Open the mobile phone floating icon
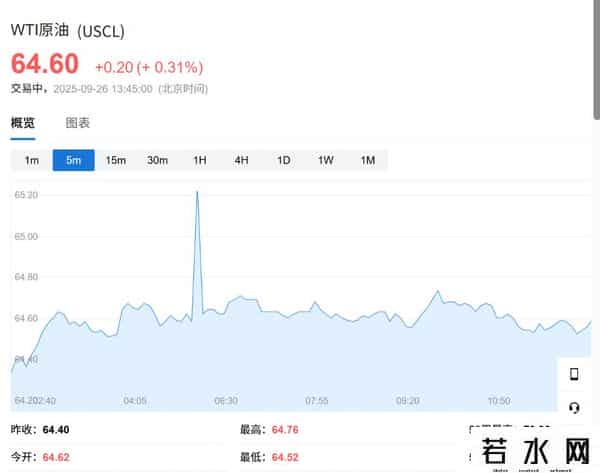This screenshot has width=600, height=473. point(574,374)
